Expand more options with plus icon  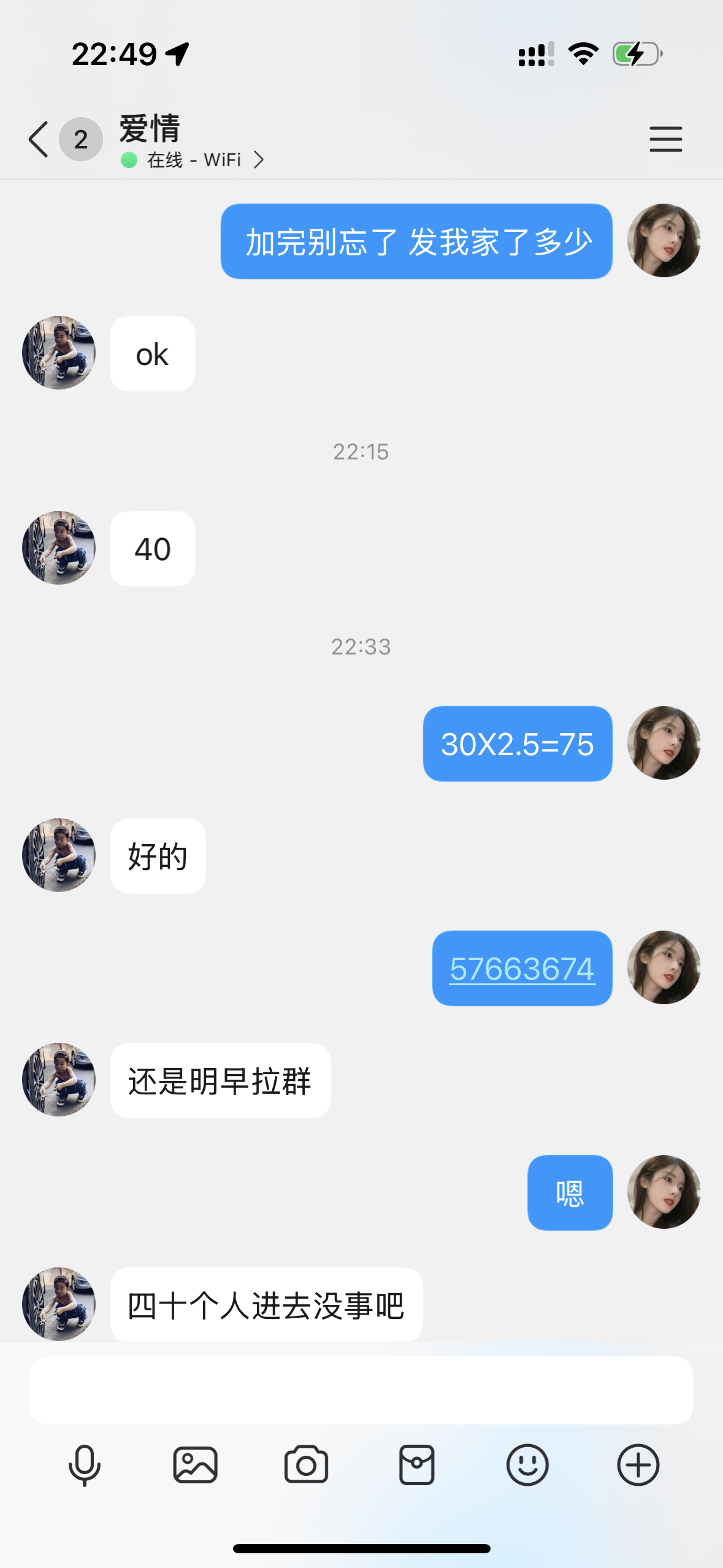(x=638, y=1465)
